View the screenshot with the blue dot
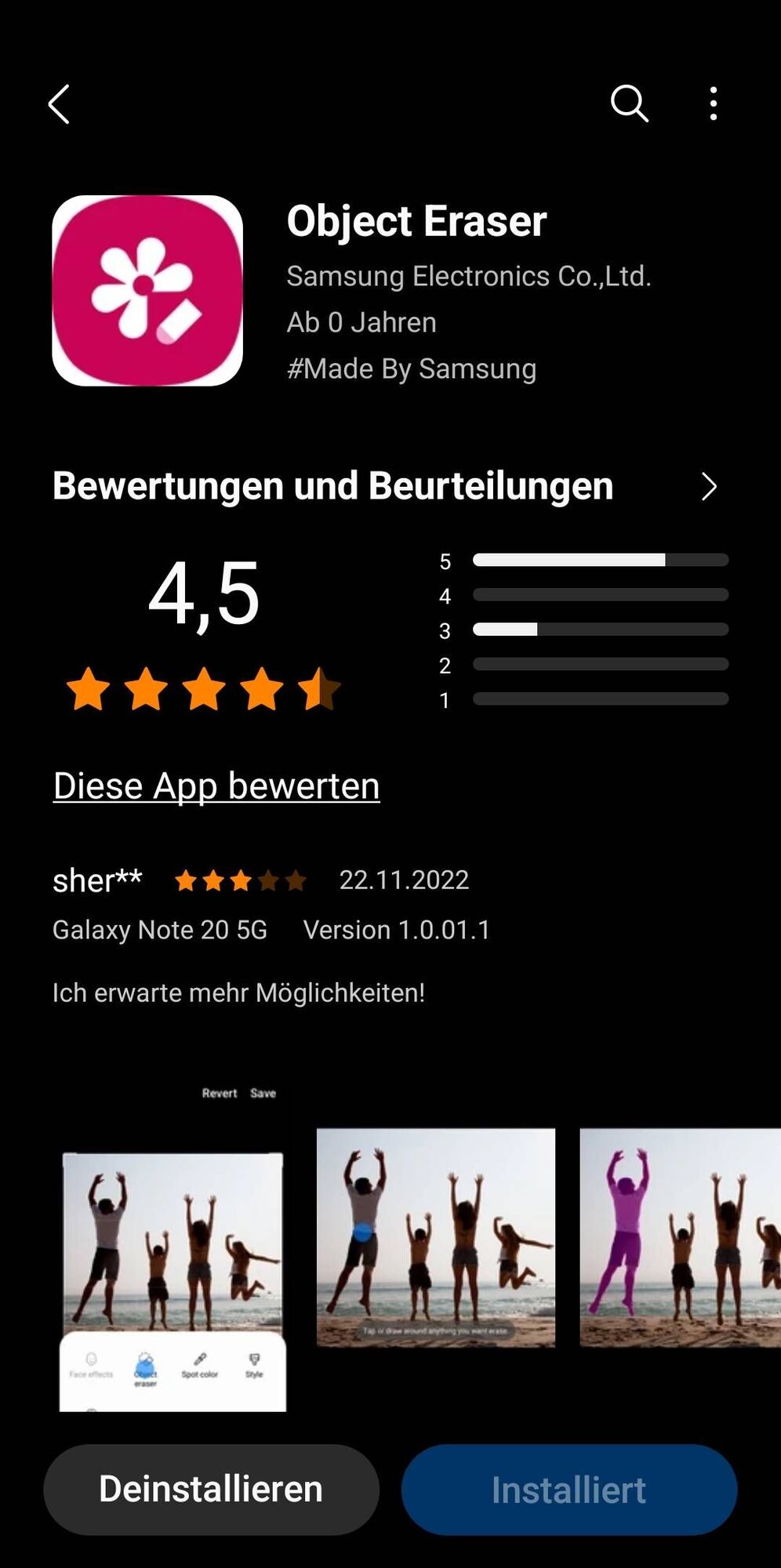The image size is (781, 1568). pos(436,1237)
